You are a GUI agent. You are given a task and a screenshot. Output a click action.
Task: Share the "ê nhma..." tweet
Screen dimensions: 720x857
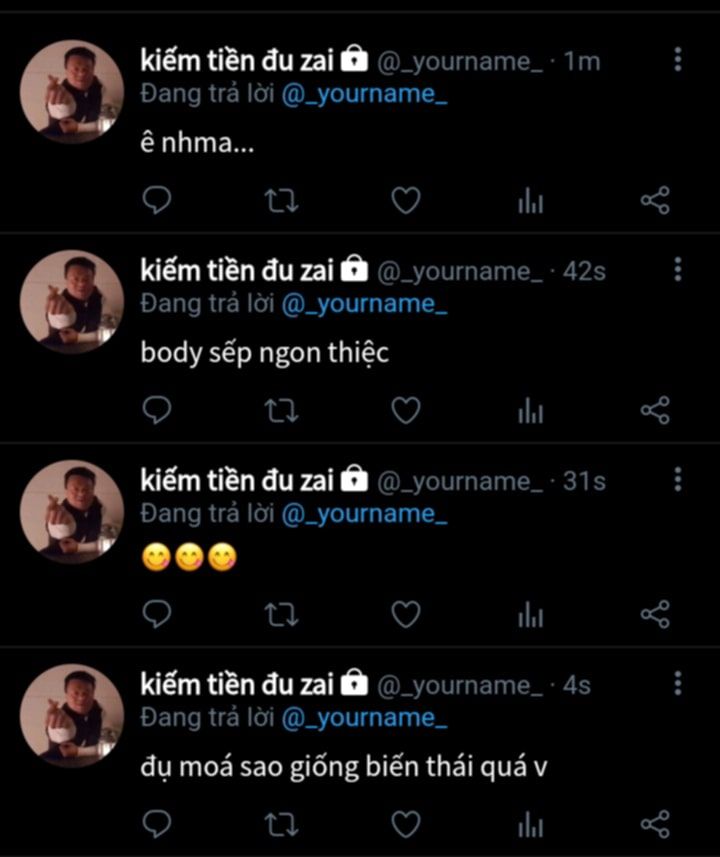pyautogui.click(x=654, y=201)
